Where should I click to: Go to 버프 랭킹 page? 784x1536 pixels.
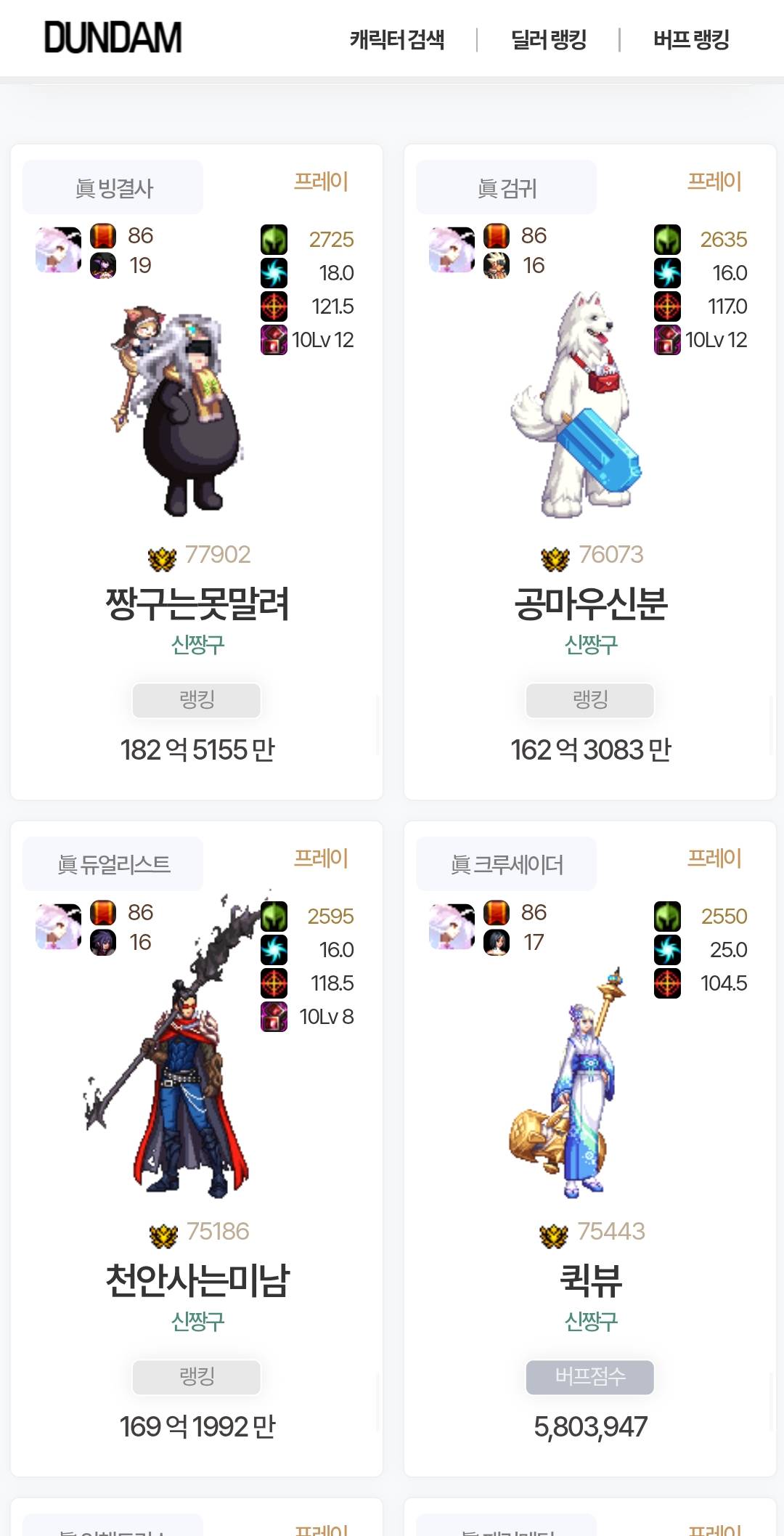pyautogui.click(x=691, y=39)
